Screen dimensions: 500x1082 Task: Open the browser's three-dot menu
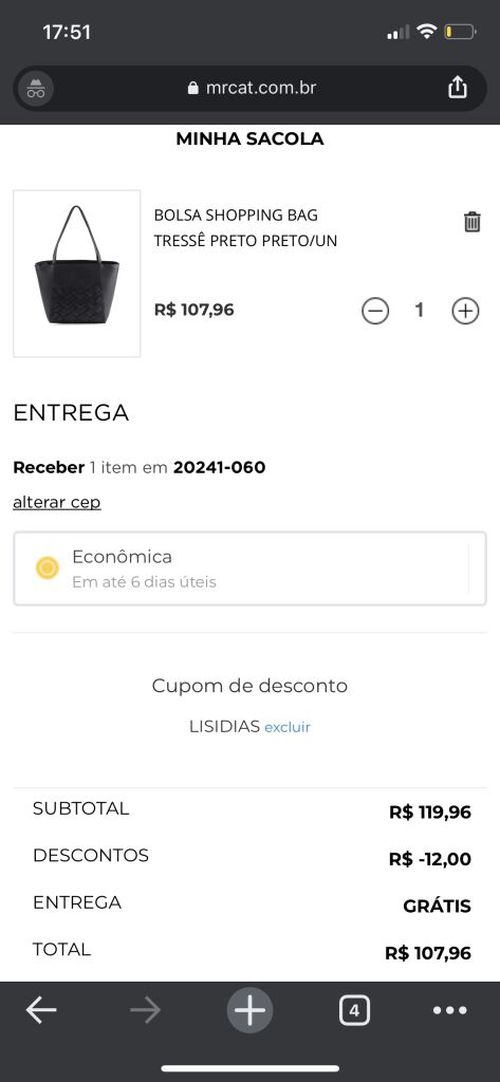(x=450, y=1011)
